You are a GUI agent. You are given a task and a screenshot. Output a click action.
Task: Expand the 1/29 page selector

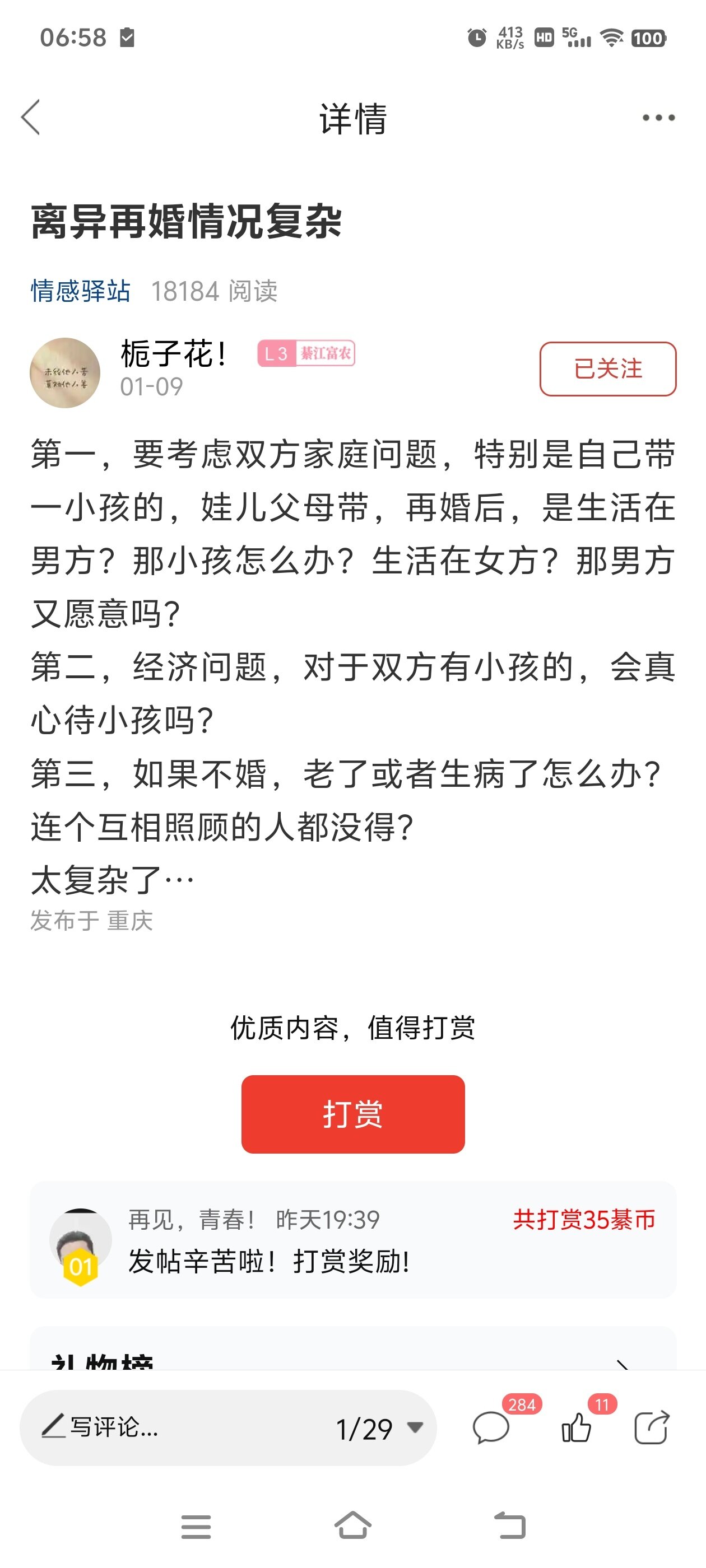click(x=379, y=1428)
